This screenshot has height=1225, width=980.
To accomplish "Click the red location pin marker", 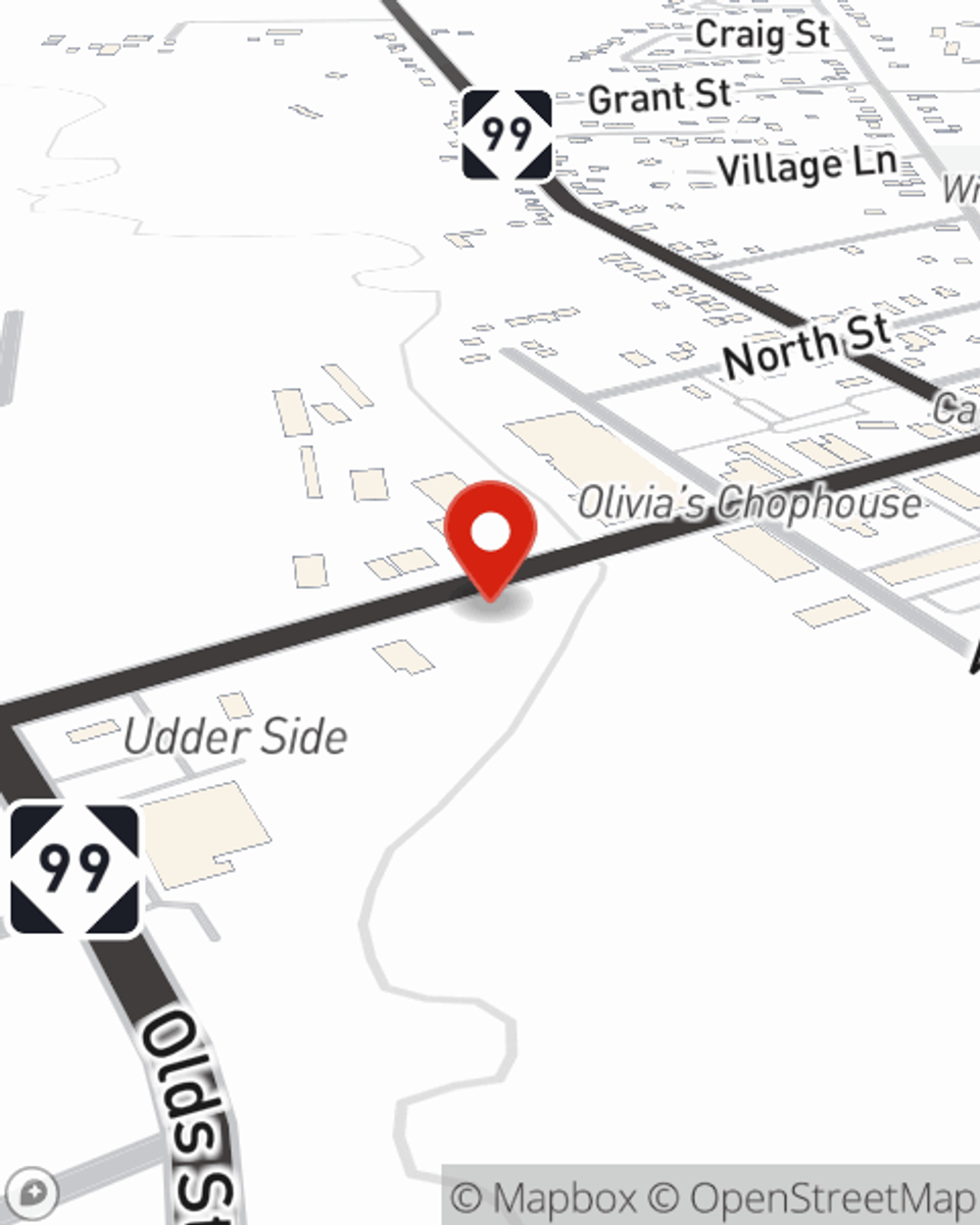I will pyautogui.click(x=490, y=529).
